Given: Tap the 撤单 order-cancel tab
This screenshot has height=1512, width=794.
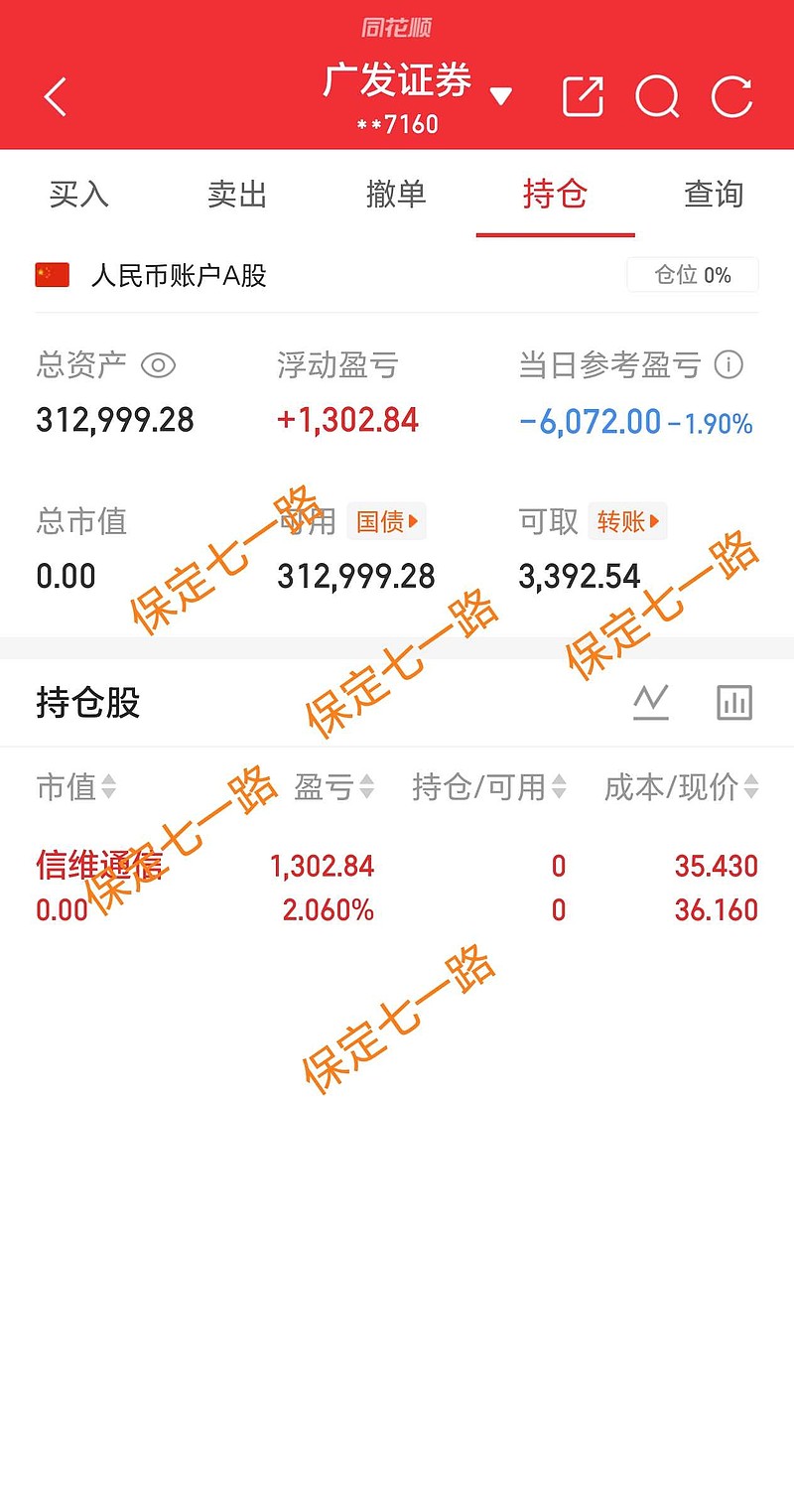Looking at the screenshot, I should [x=396, y=196].
